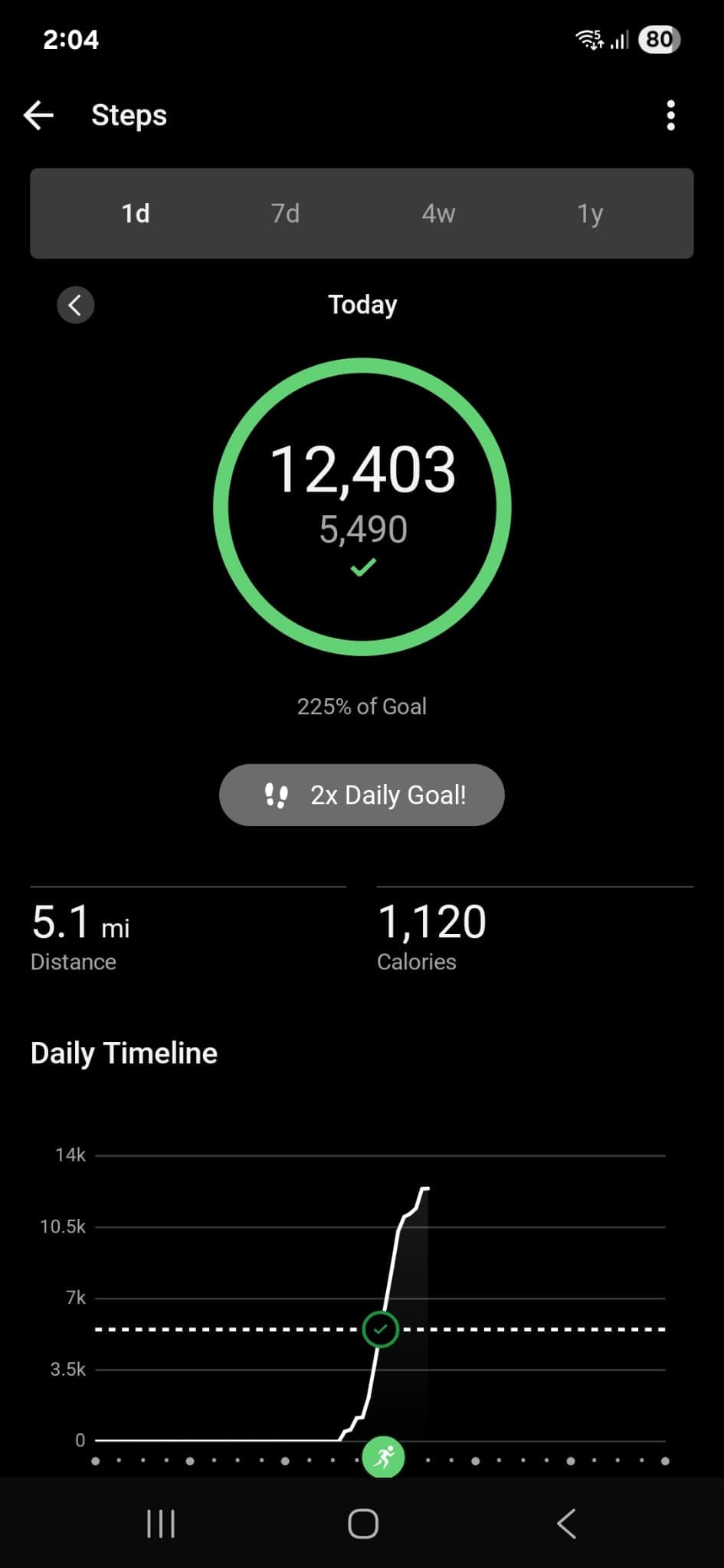Go to the home screen

(362, 1524)
